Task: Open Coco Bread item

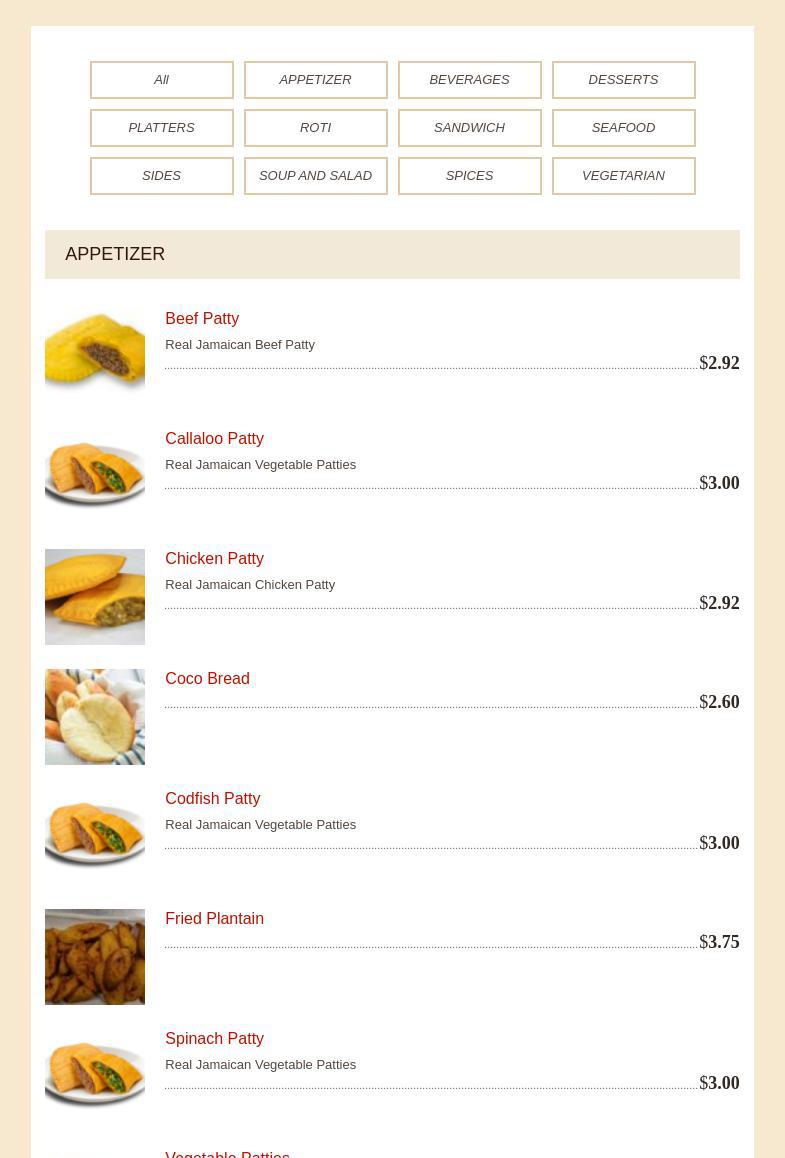Action: [x=207, y=679]
